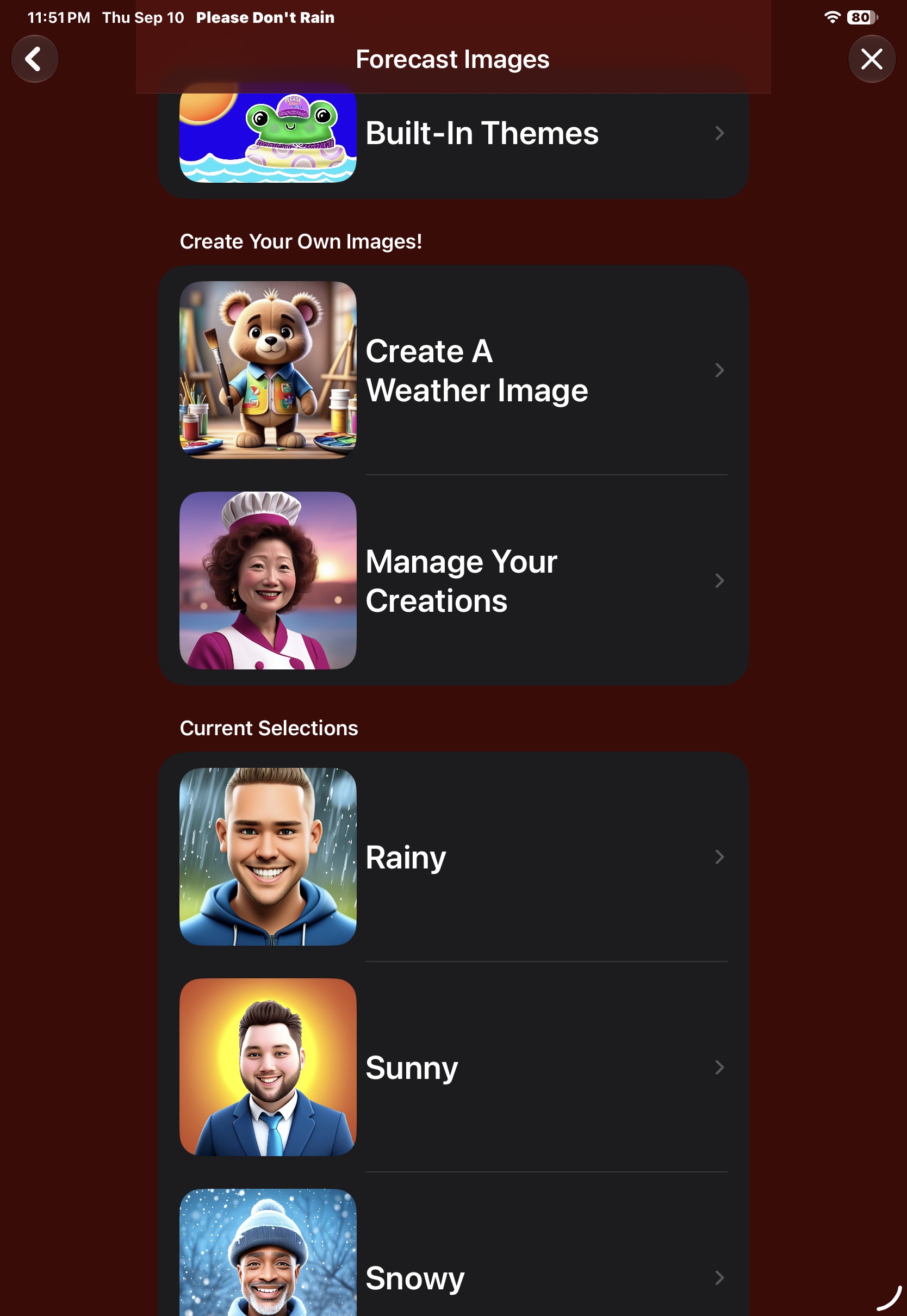Screen dimensions: 907x1316
Task: Go back using the back arrow
Action: point(35,59)
